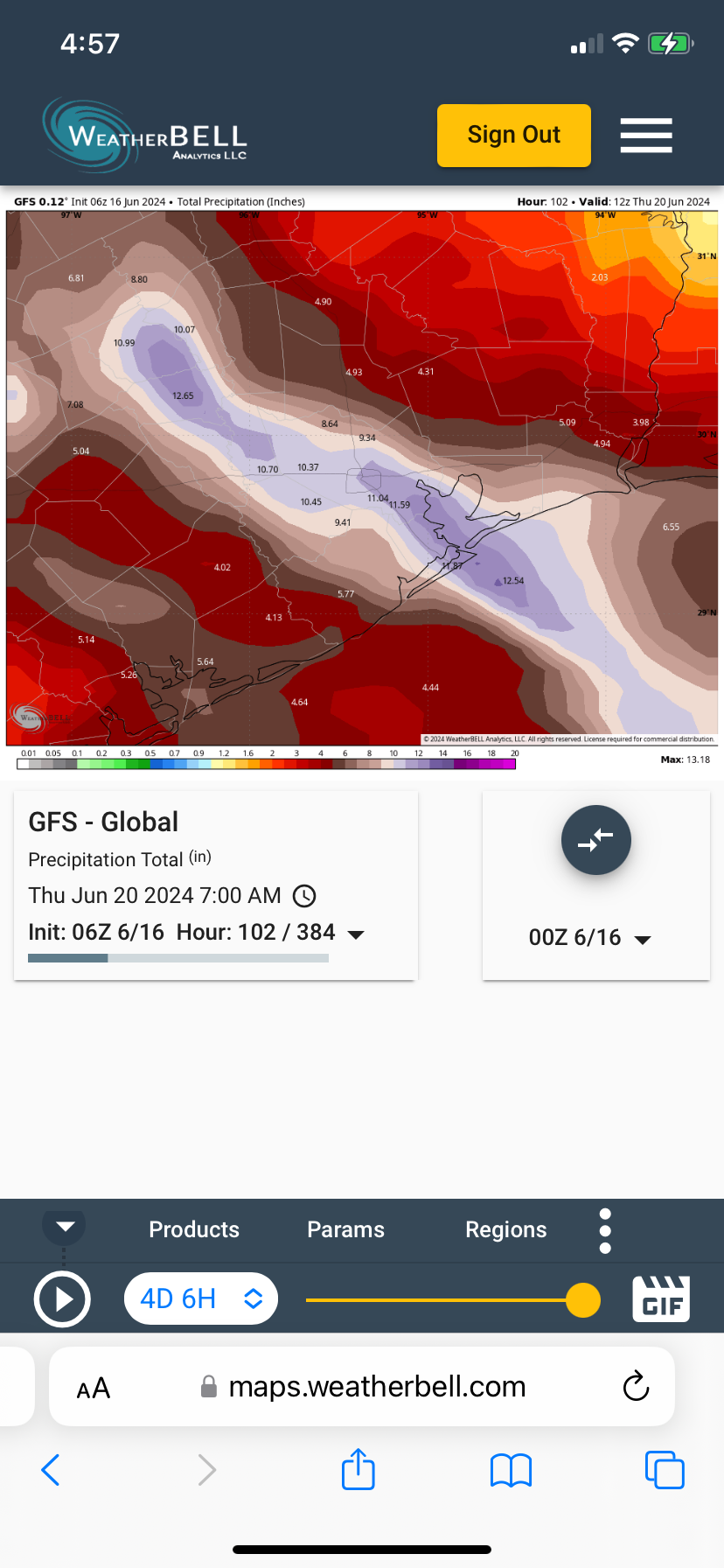Collapse the bottom control panel
The height and width of the screenshot is (1568, 724).
(x=65, y=1226)
